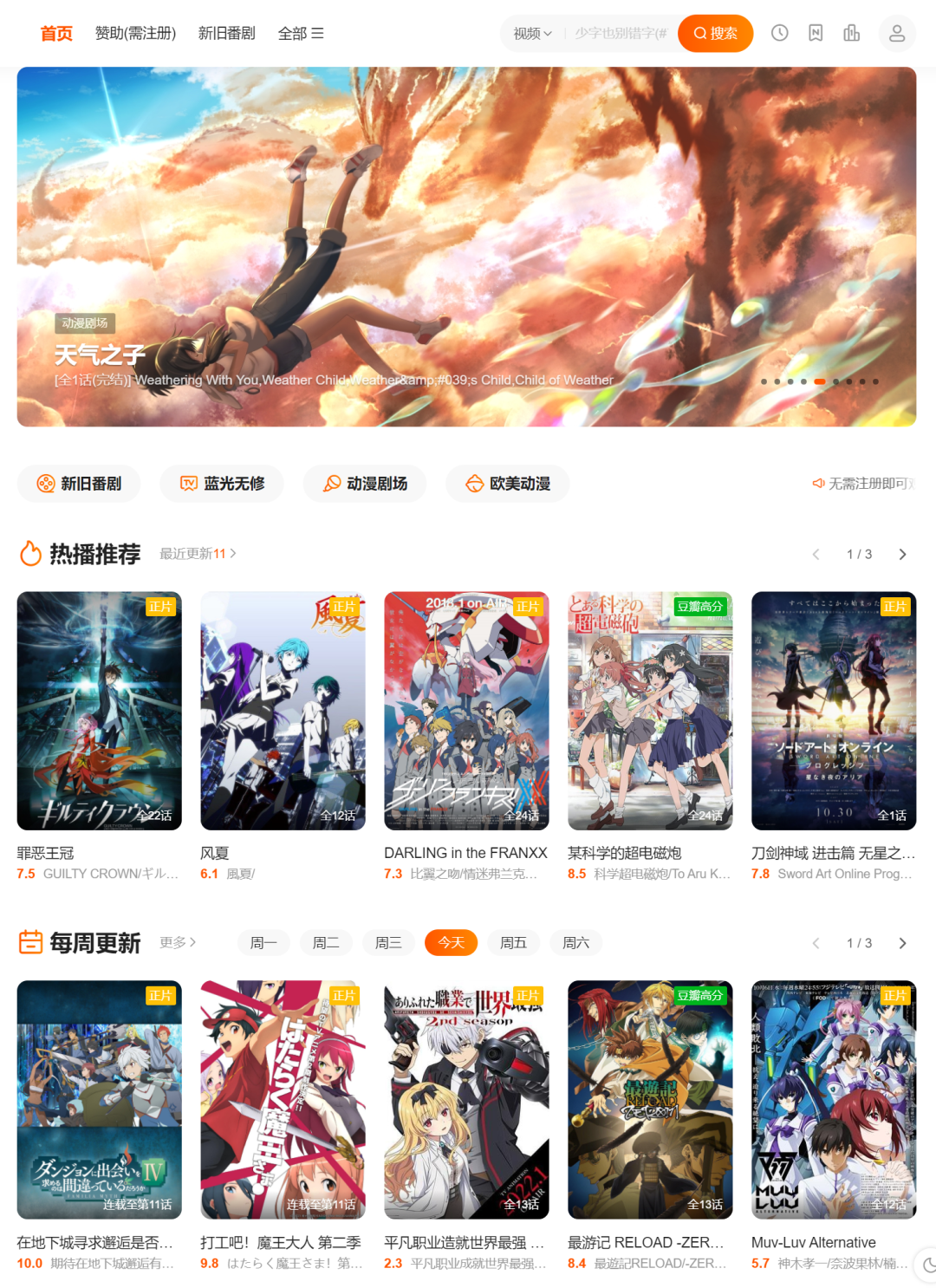
Task: Go to 新旧番剧 in top navigation
Action: [x=226, y=34]
